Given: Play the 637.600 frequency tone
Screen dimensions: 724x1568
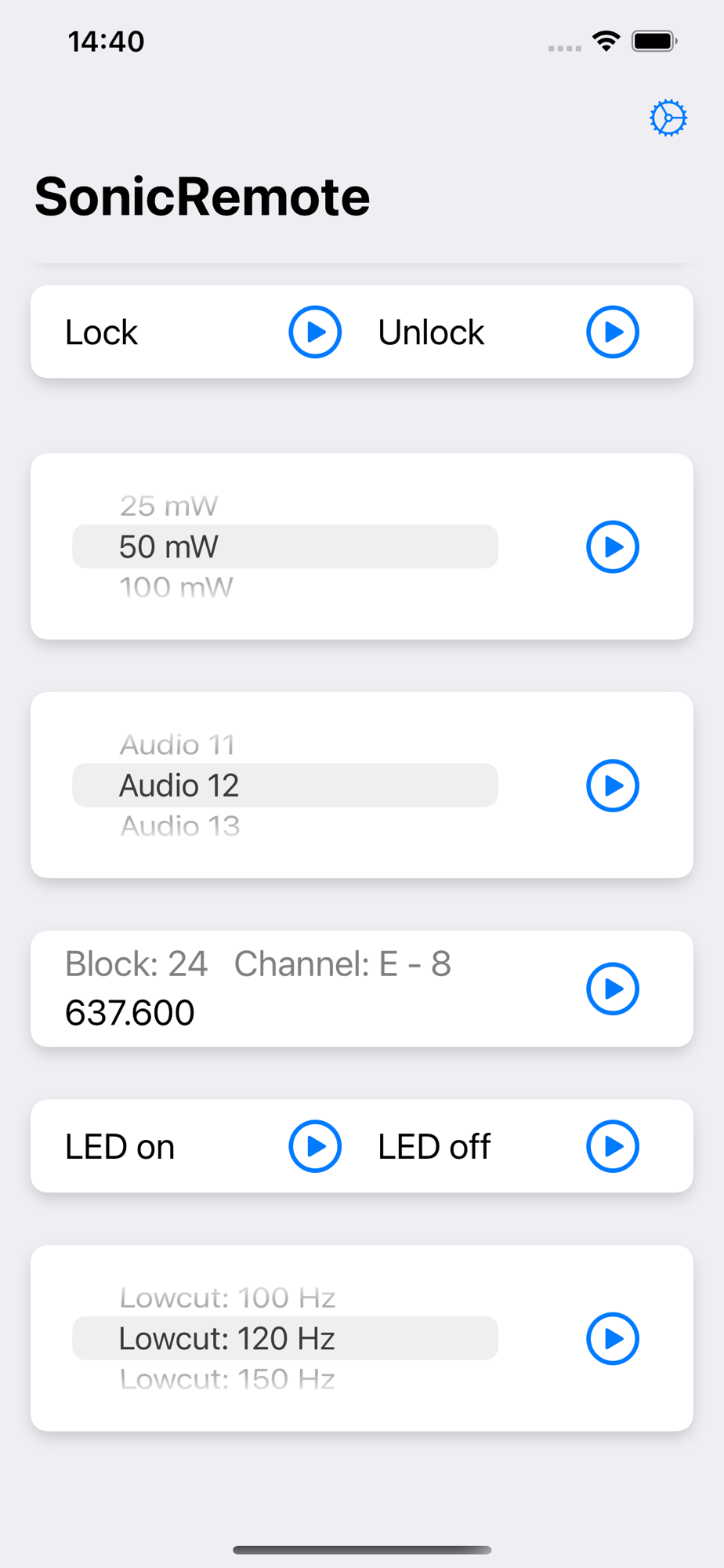Looking at the screenshot, I should (613, 989).
